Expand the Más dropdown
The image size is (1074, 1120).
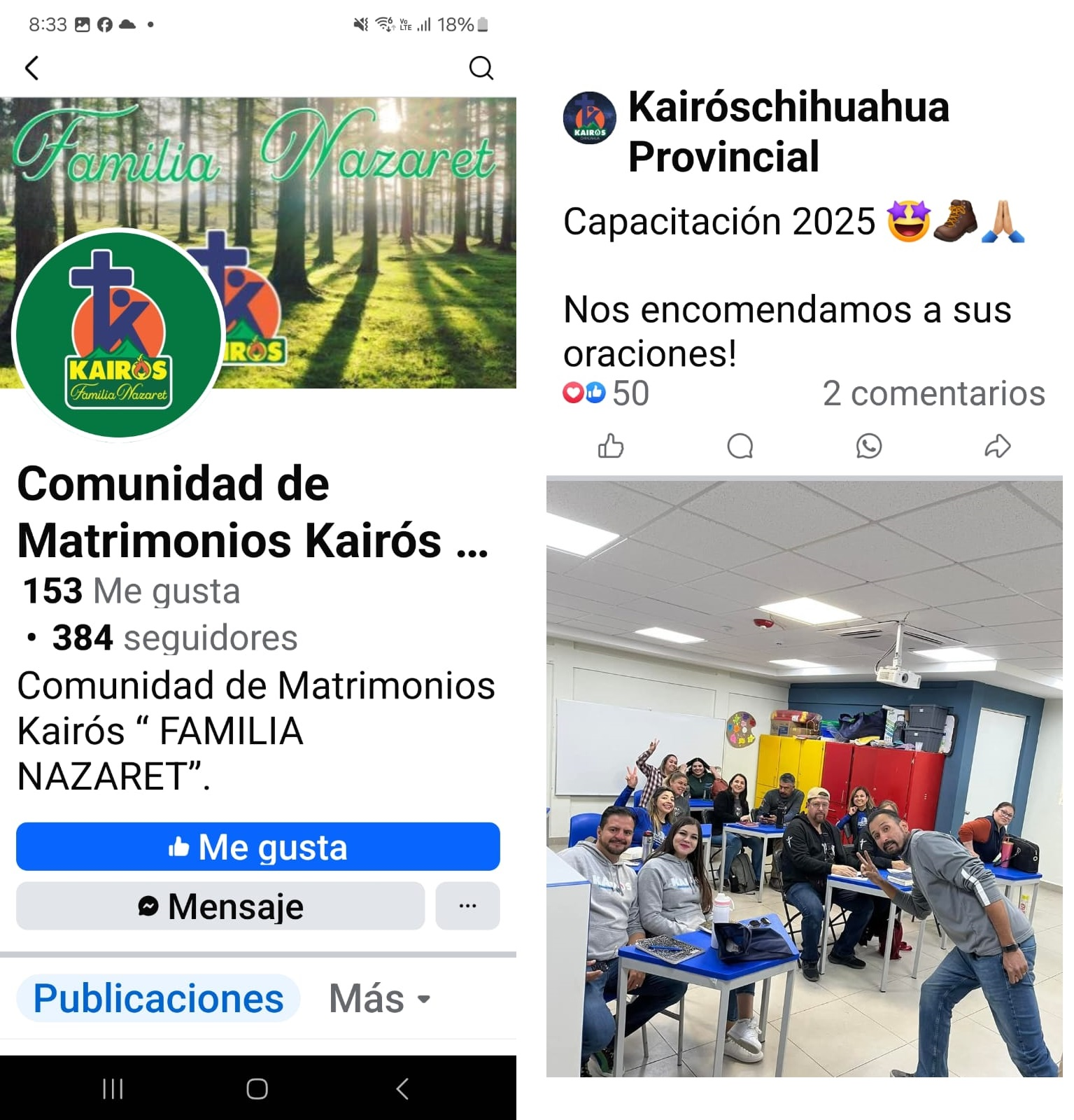[x=380, y=998]
